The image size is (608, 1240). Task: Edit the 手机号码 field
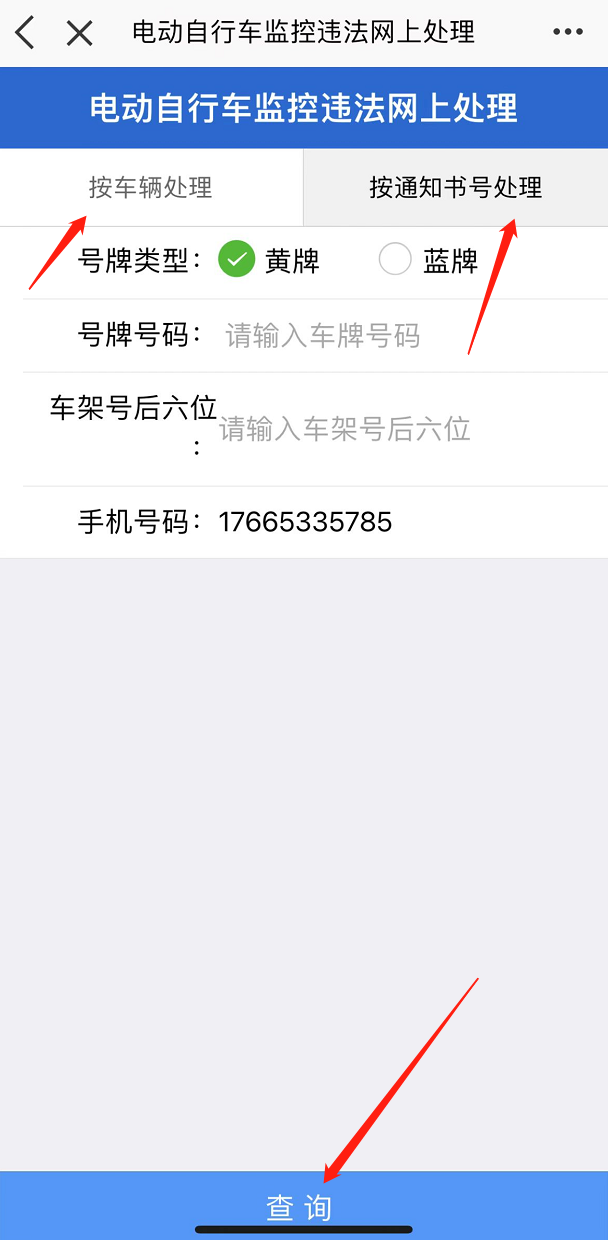400,521
